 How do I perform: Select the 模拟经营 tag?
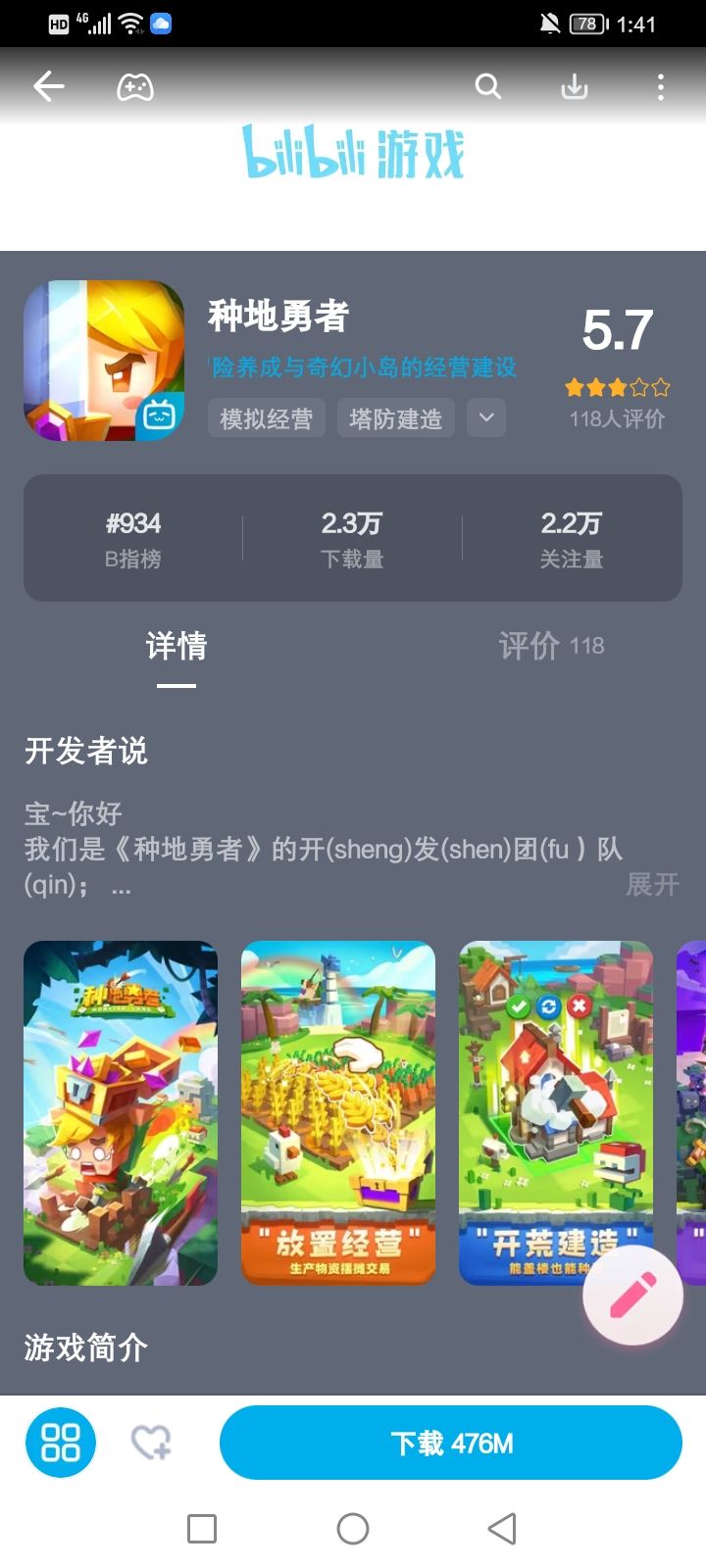point(266,418)
